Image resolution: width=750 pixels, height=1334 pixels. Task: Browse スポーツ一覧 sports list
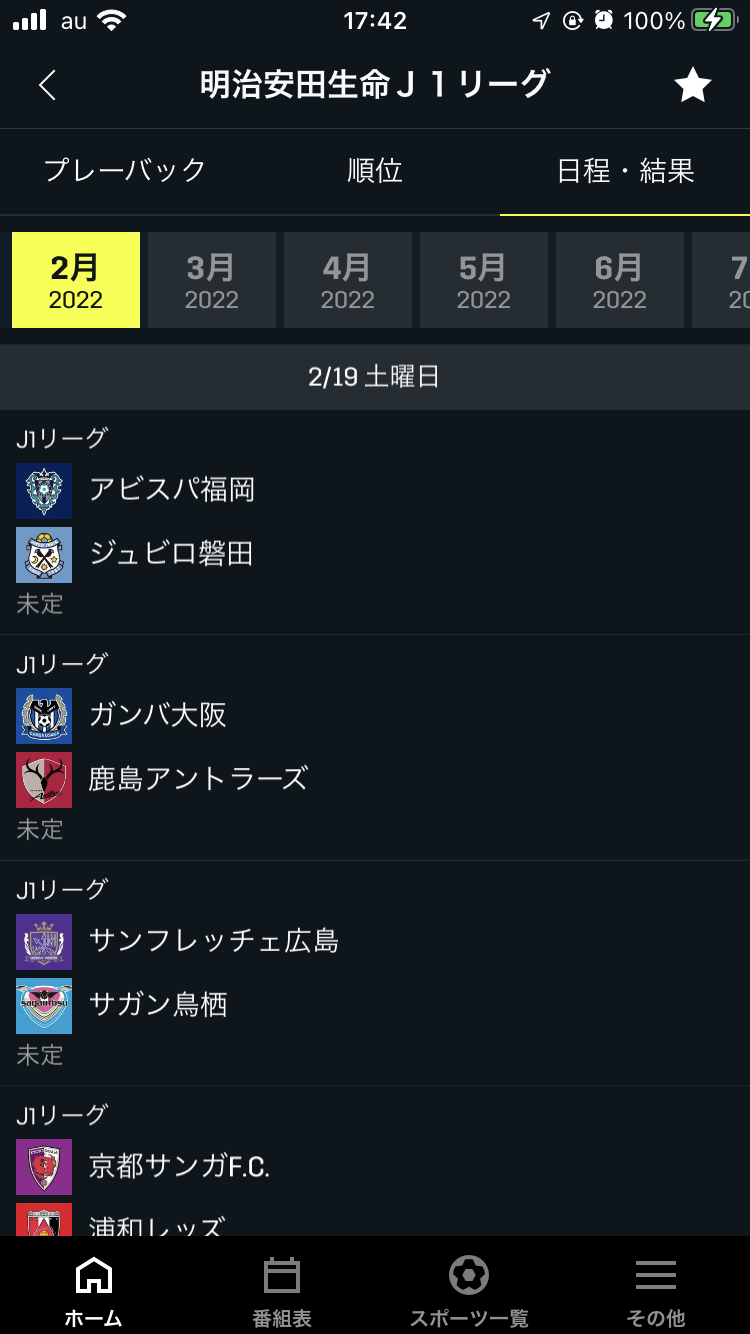click(469, 1291)
